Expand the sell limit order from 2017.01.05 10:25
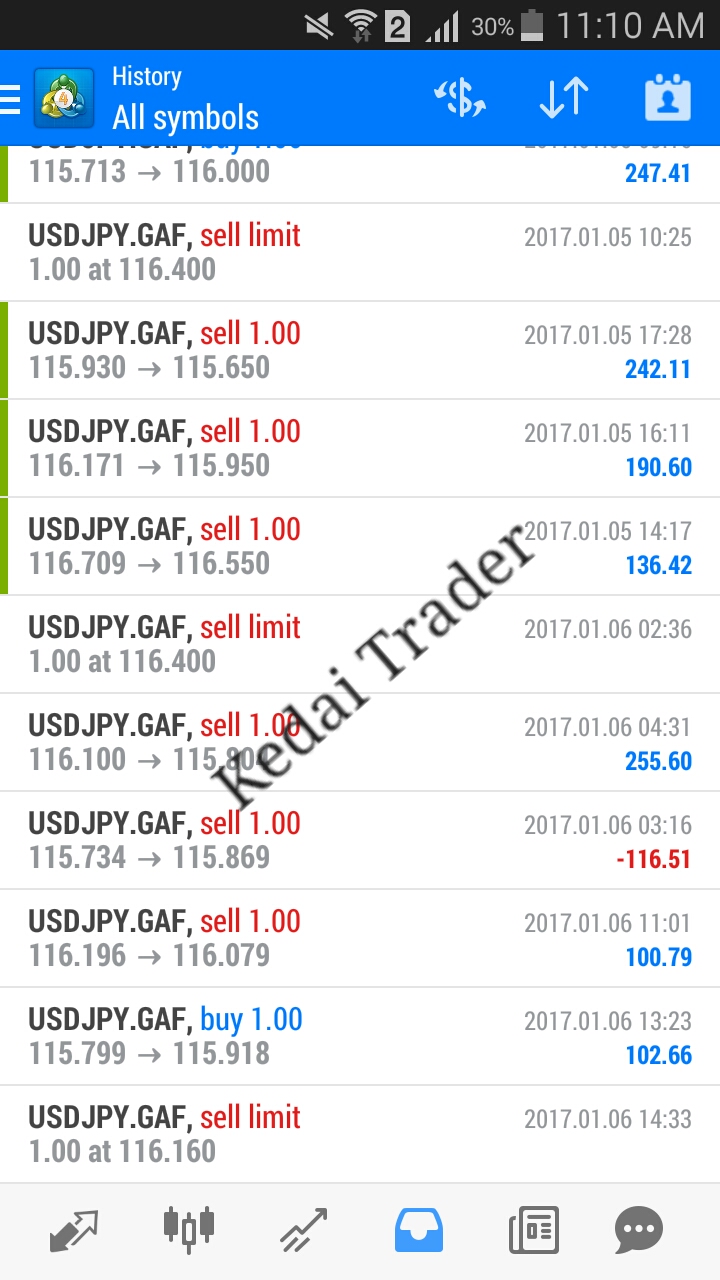This screenshot has width=720, height=1280. (360, 253)
